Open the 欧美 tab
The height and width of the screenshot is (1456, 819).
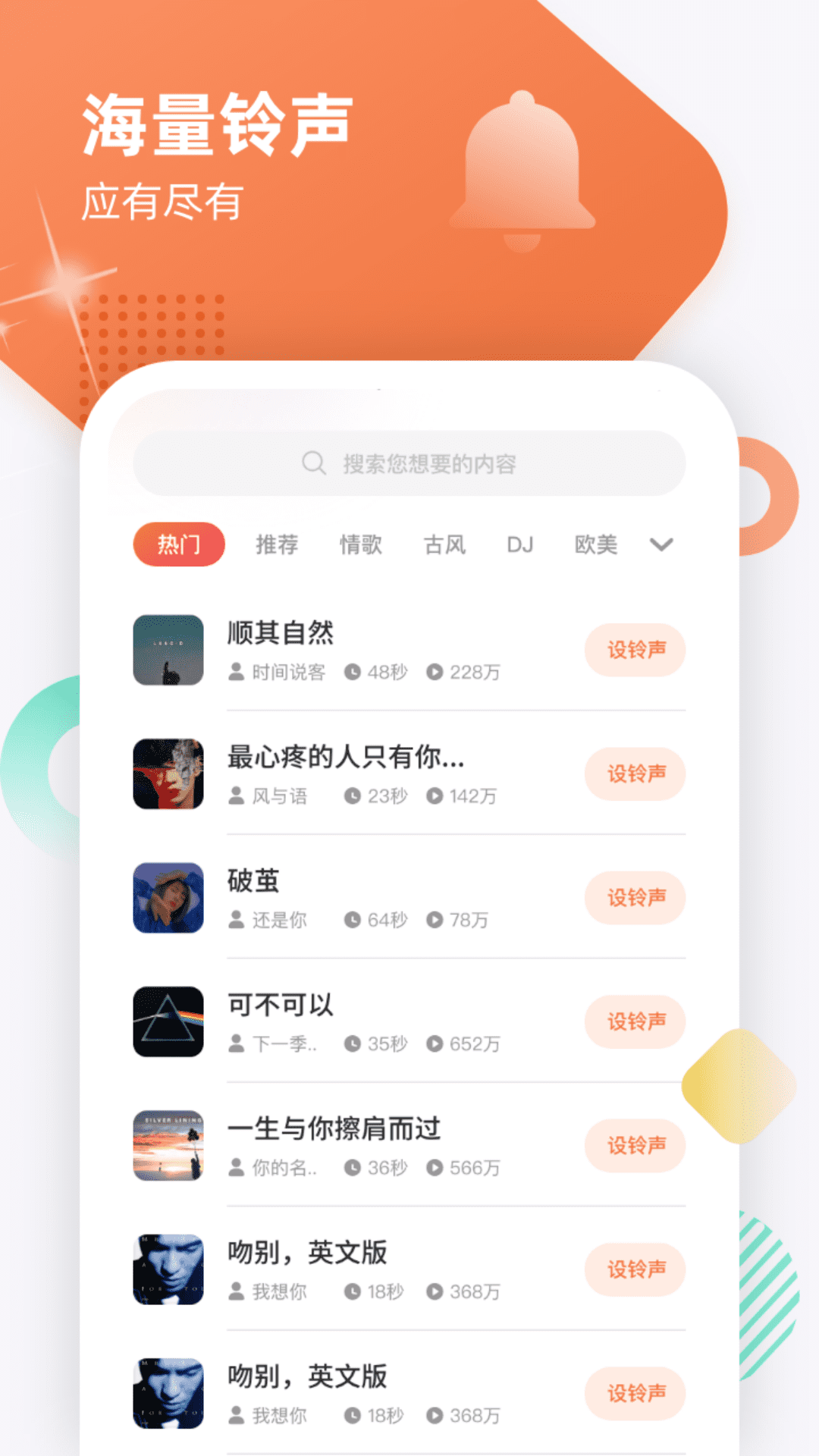click(597, 544)
